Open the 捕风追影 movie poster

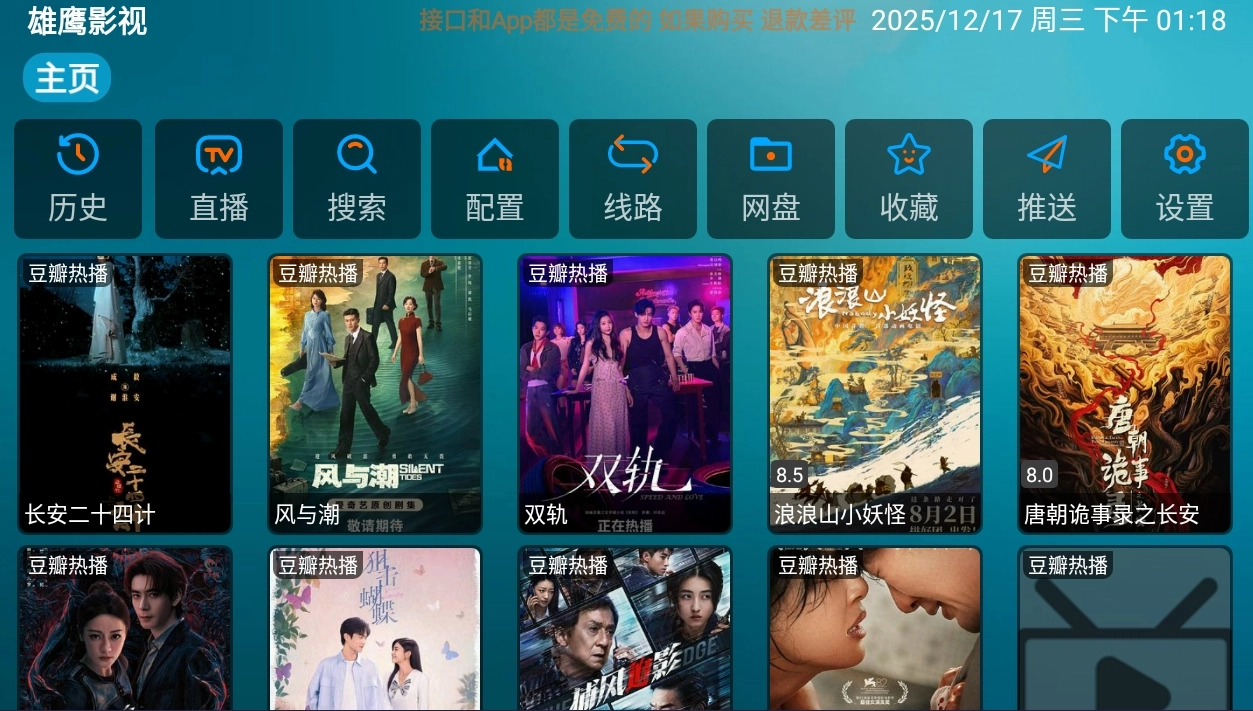click(x=625, y=630)
